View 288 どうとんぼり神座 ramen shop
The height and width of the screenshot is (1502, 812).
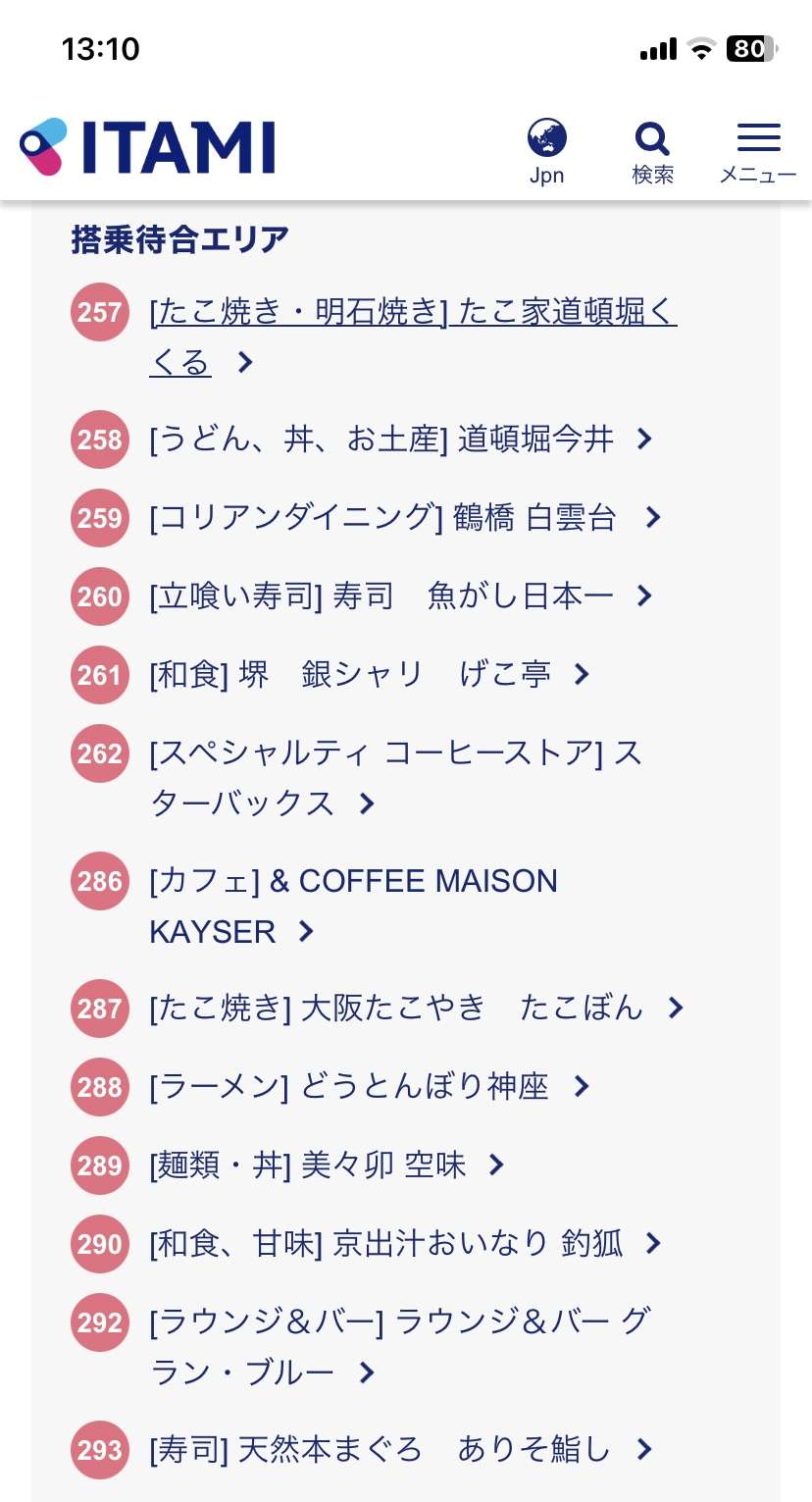click(x=369, y=1087)
